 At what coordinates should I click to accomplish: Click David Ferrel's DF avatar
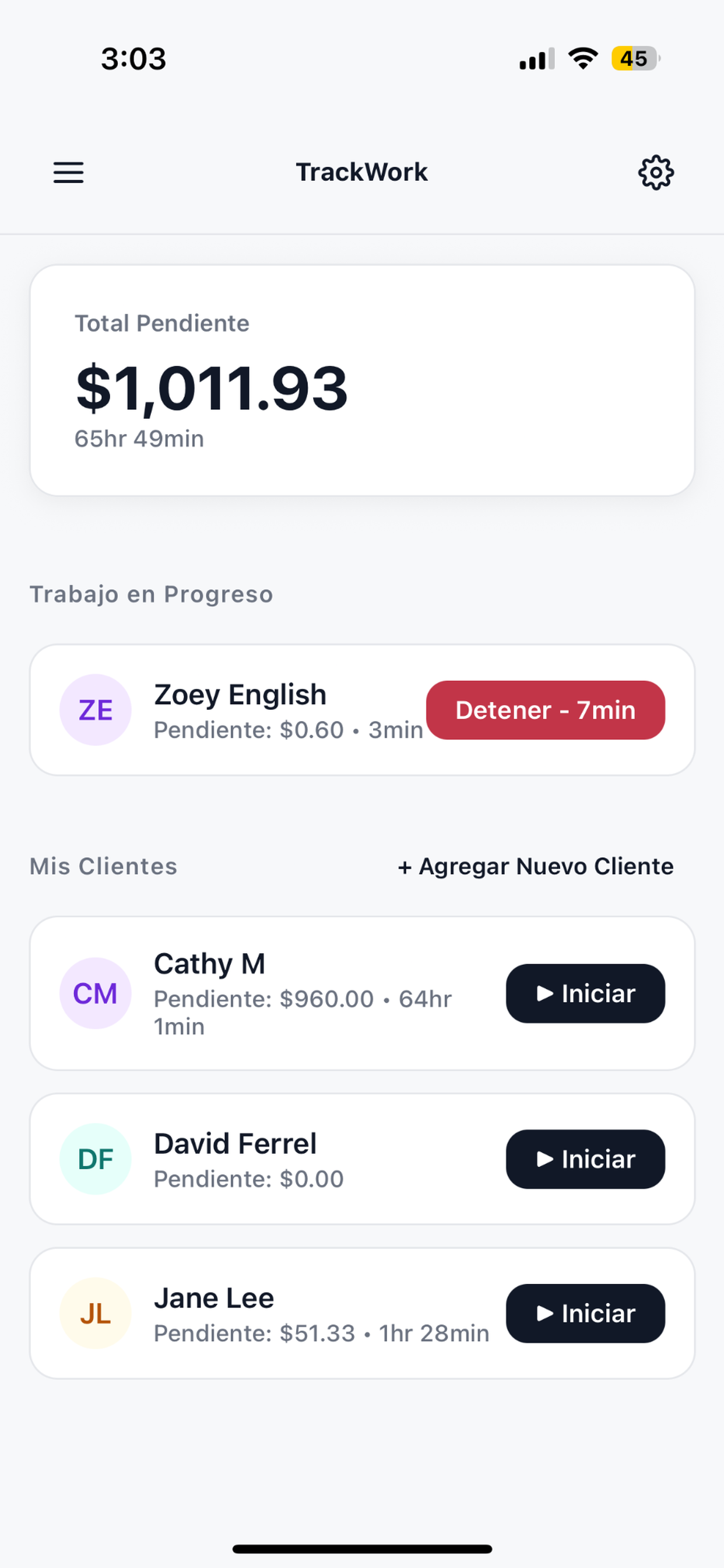96,1159
